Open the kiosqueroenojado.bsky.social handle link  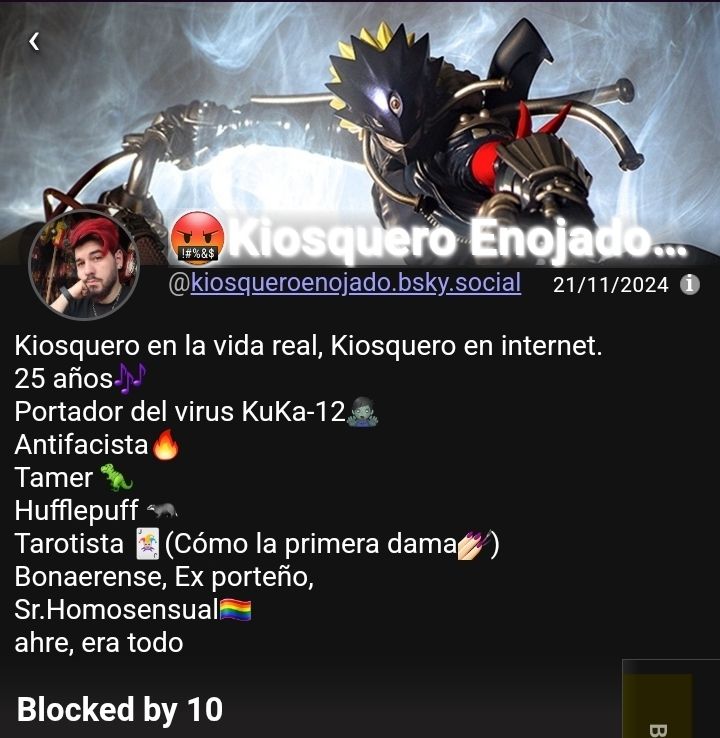(355, 284)
